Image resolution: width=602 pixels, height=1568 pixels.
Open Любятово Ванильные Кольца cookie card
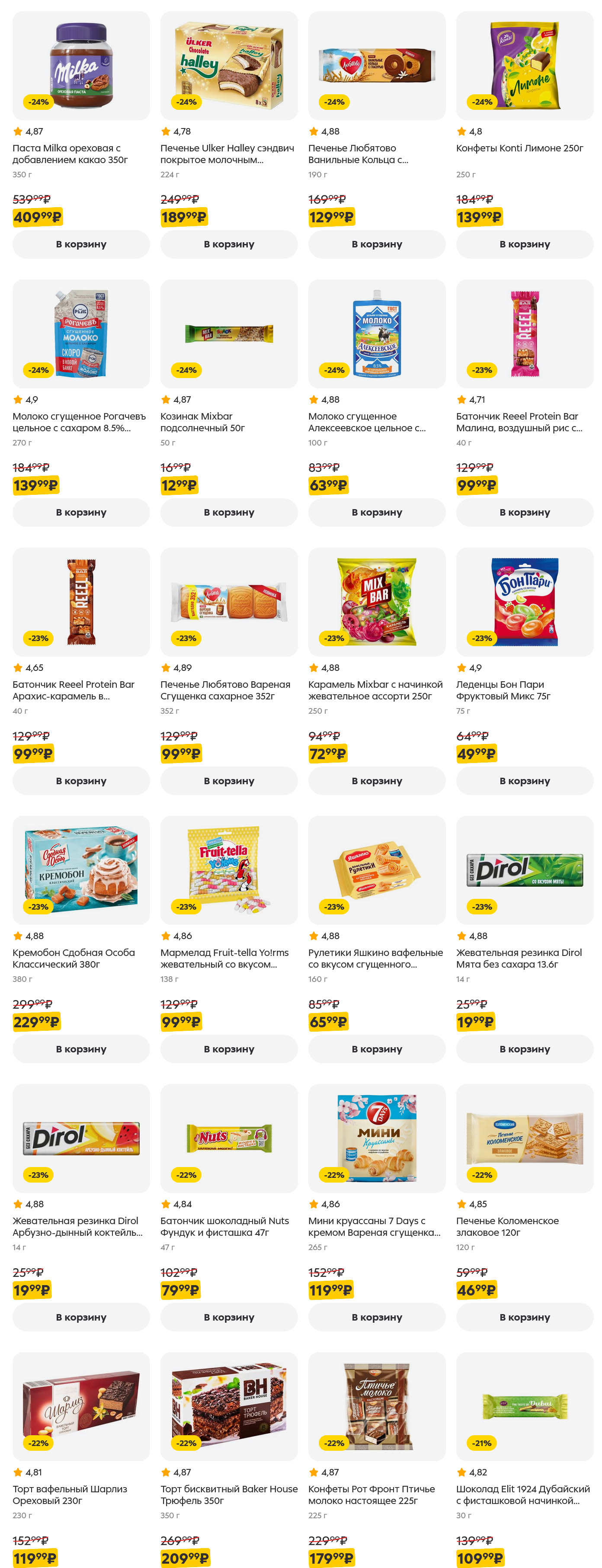[377, 66]
